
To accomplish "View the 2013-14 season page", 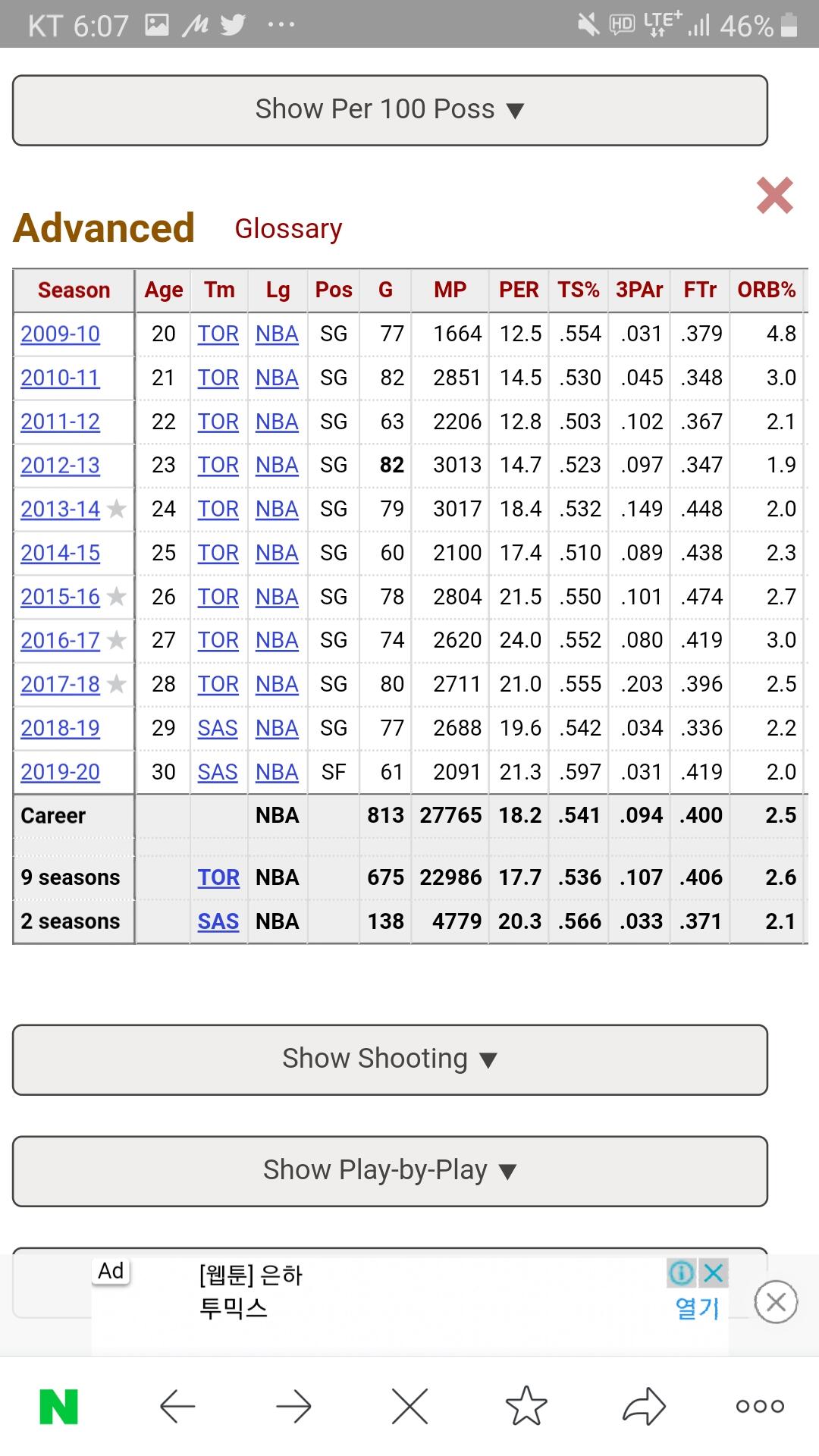I will [60, 509].
